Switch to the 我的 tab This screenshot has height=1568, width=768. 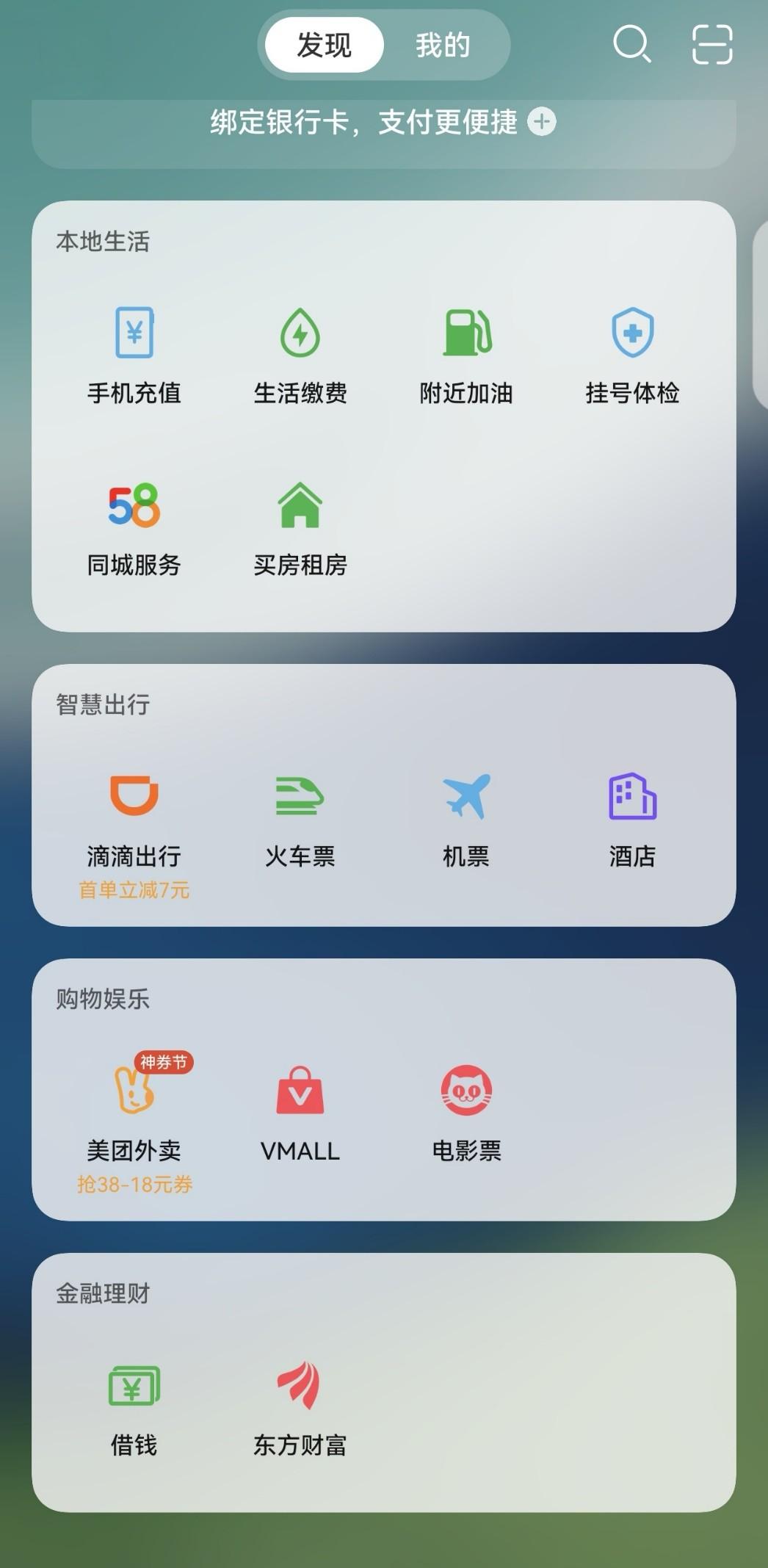pos(442,46)
